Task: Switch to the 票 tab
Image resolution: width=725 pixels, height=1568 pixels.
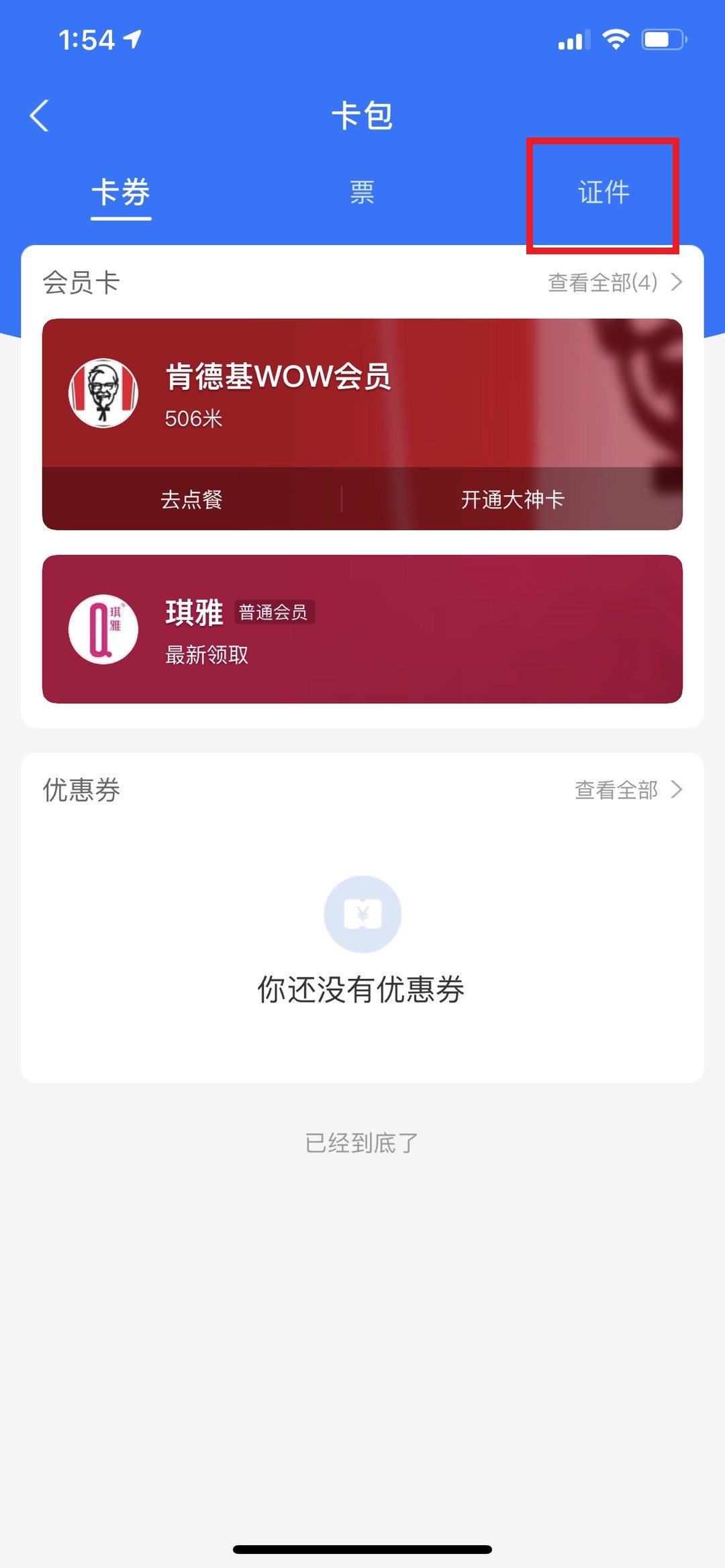Action: (362, 193)
